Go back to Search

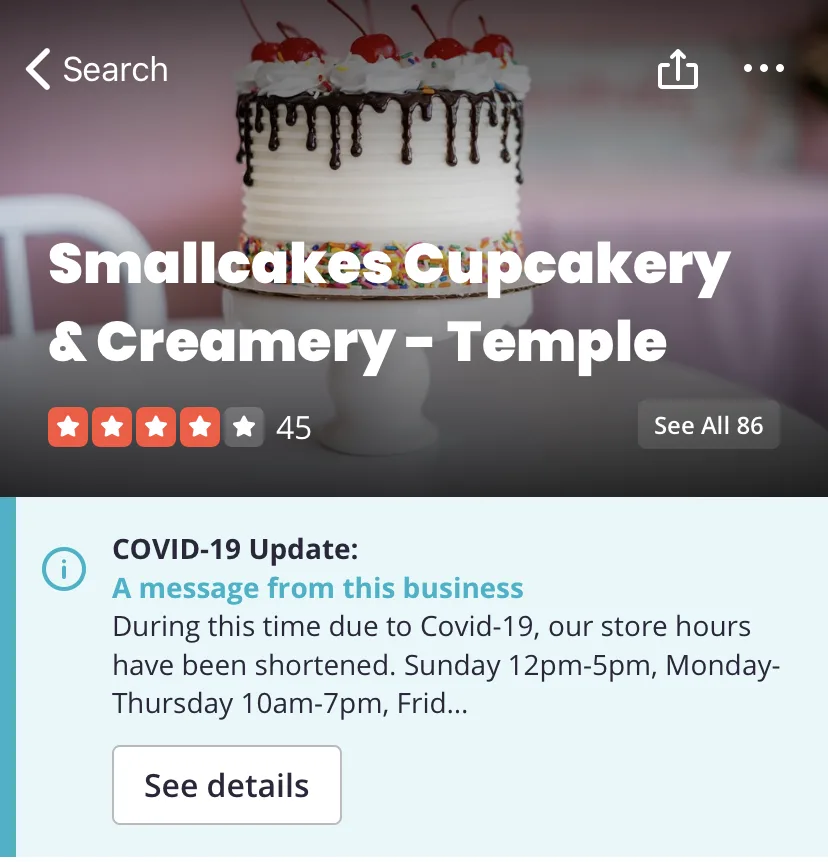click(x=96, y=70)
